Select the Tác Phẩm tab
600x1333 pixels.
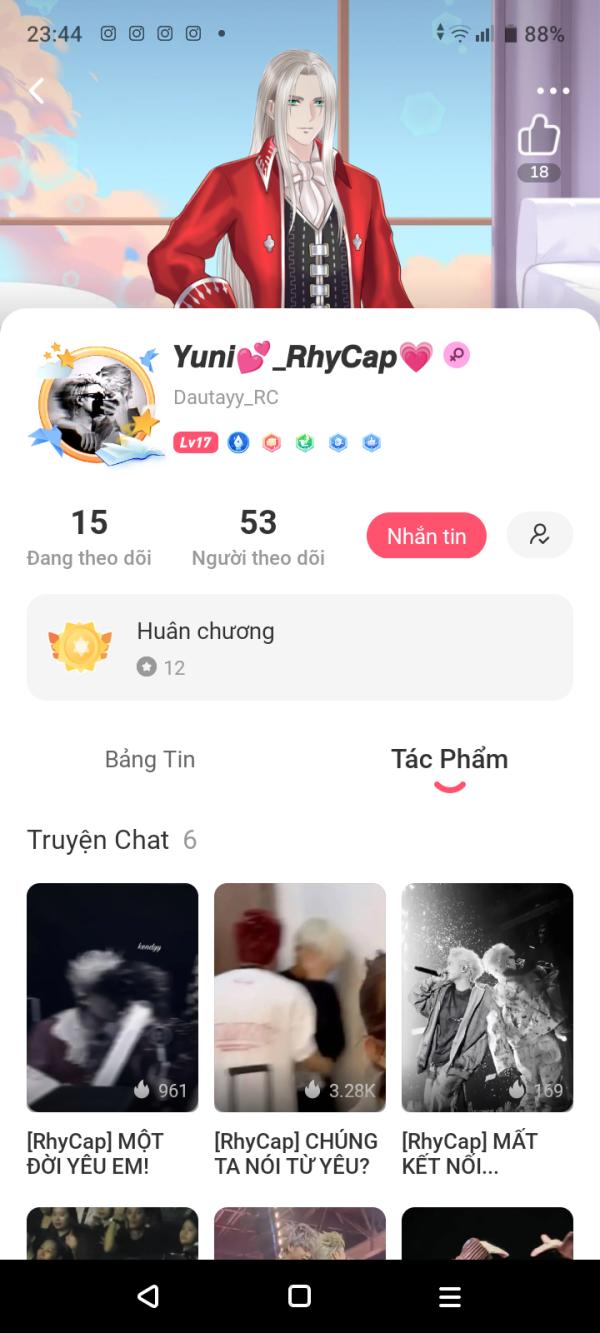tap(449, 759)
